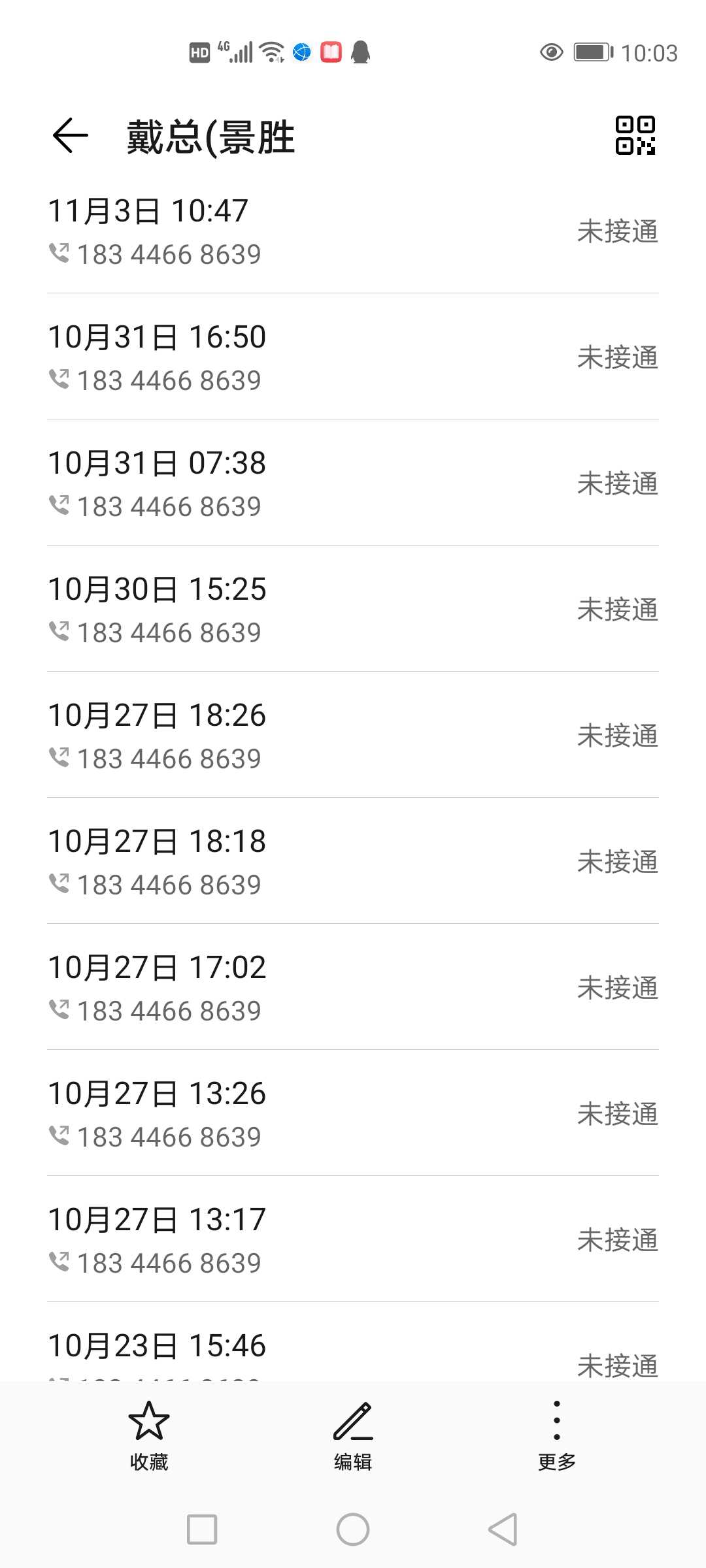
Task: Go to the system home screen
Action: click(x=353, y=1529)
